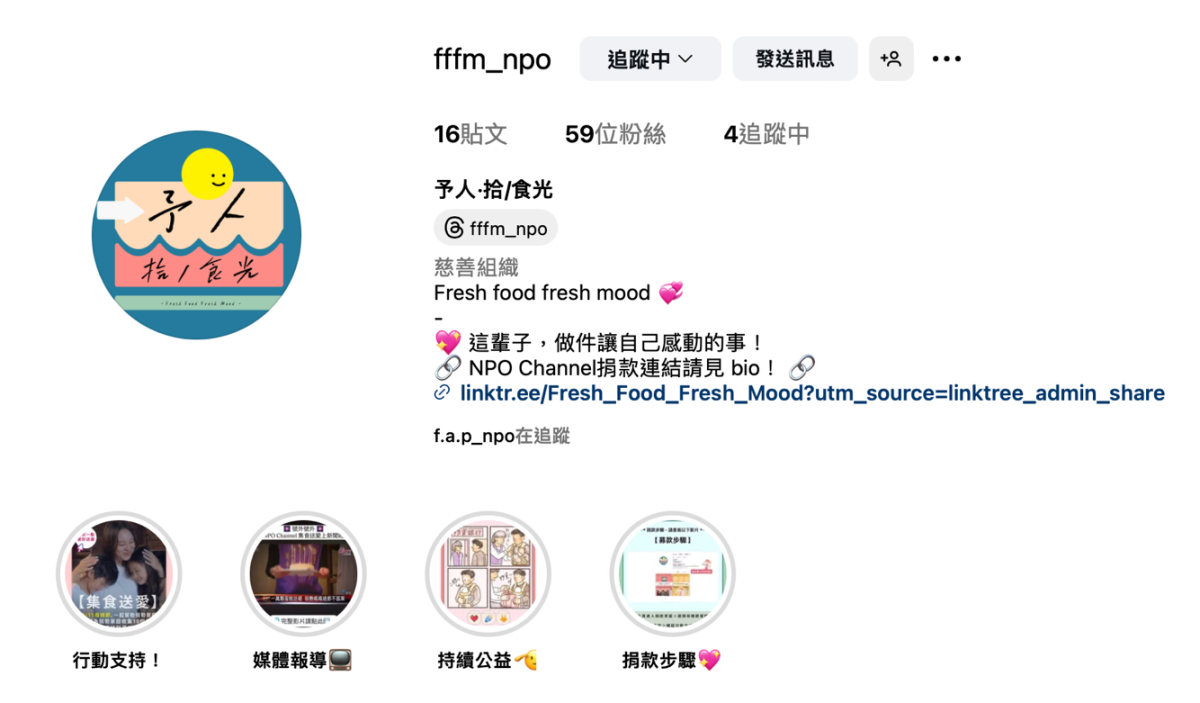
Task: See mutual follower f.a.p_npo
Action: 473,436
